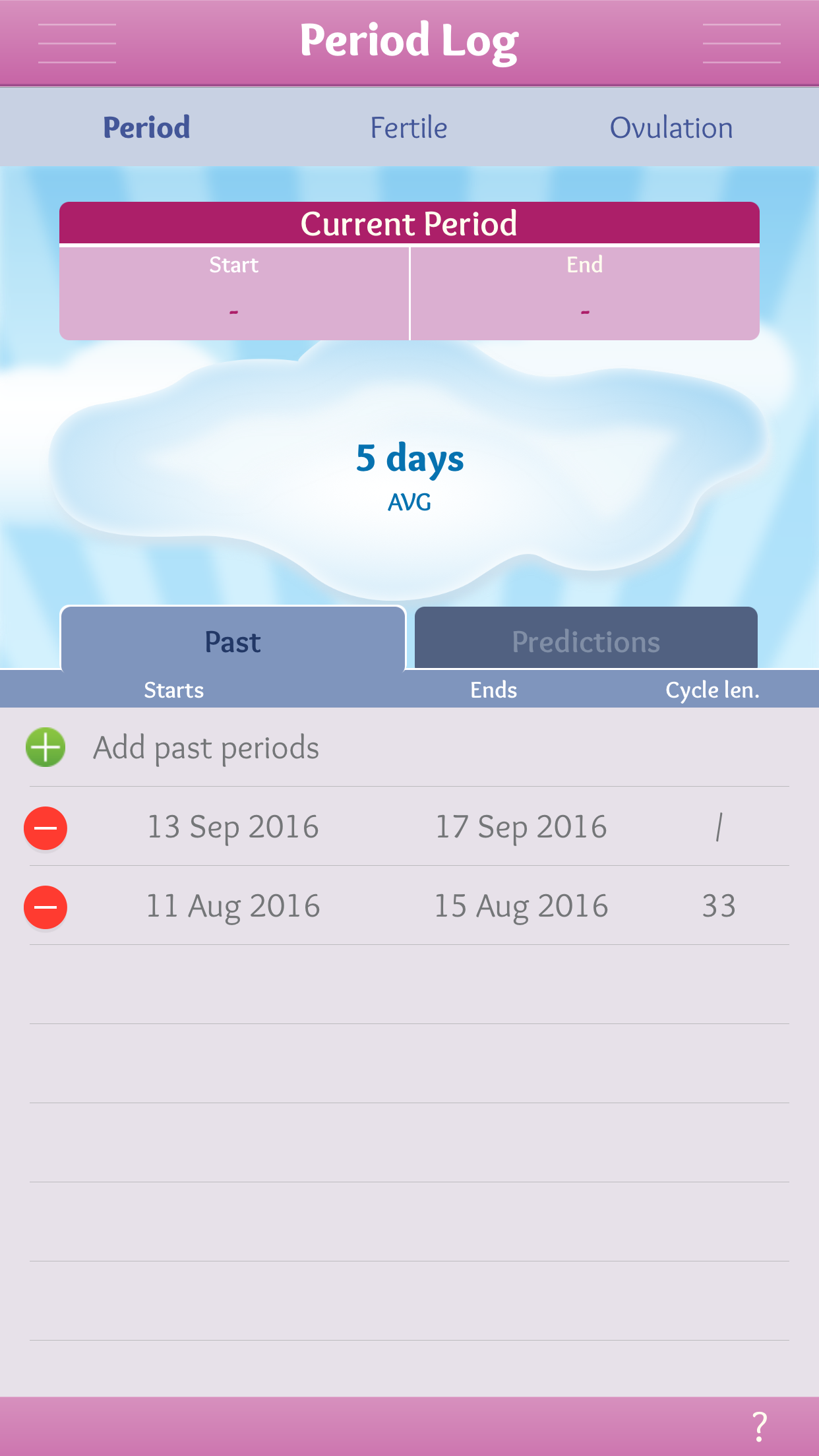
Task: Delete the 13 Sep 2016 period entry
Action: (45, 828)
